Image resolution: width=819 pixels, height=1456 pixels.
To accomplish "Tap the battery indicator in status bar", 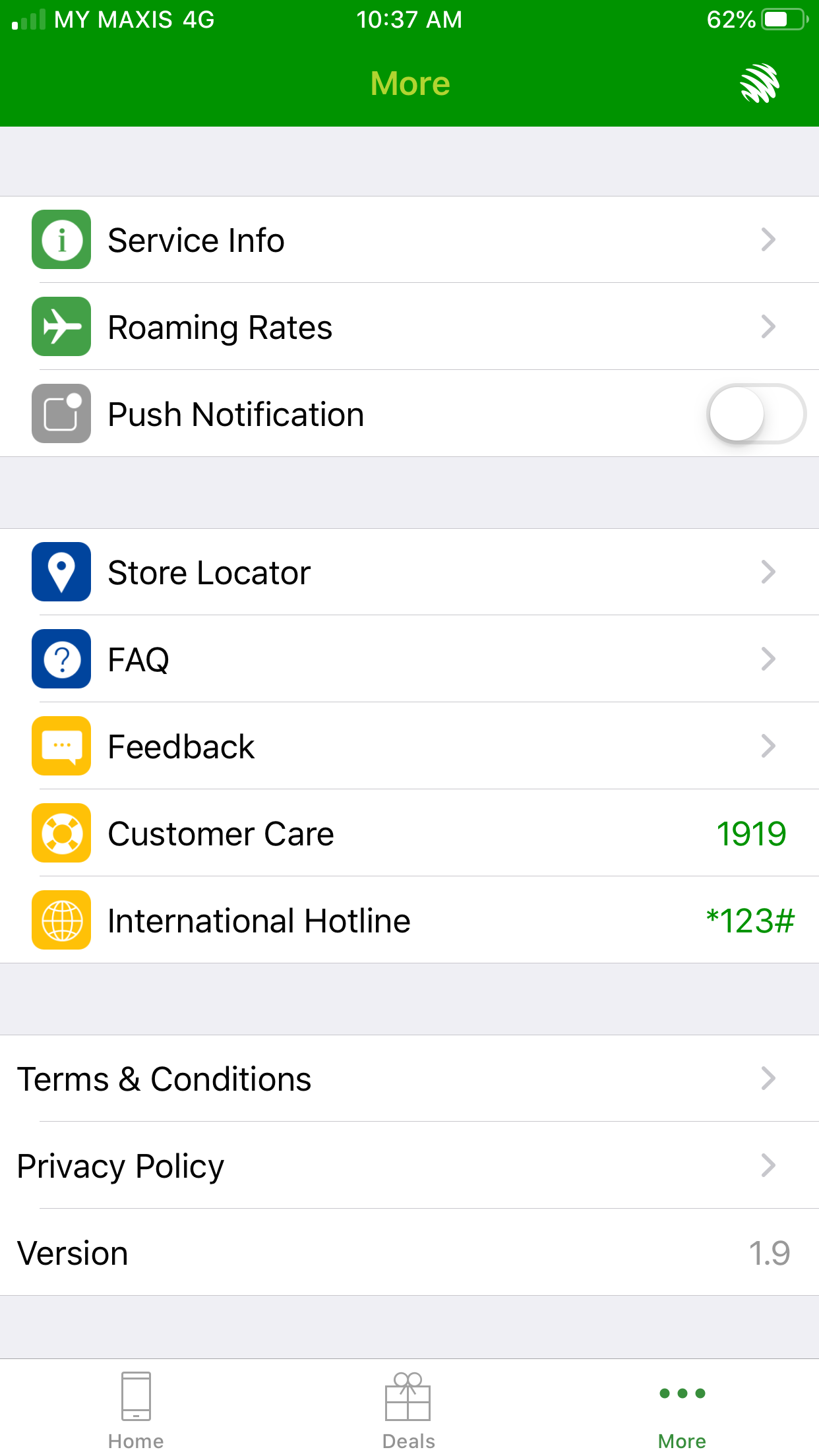I will point(782,19).
